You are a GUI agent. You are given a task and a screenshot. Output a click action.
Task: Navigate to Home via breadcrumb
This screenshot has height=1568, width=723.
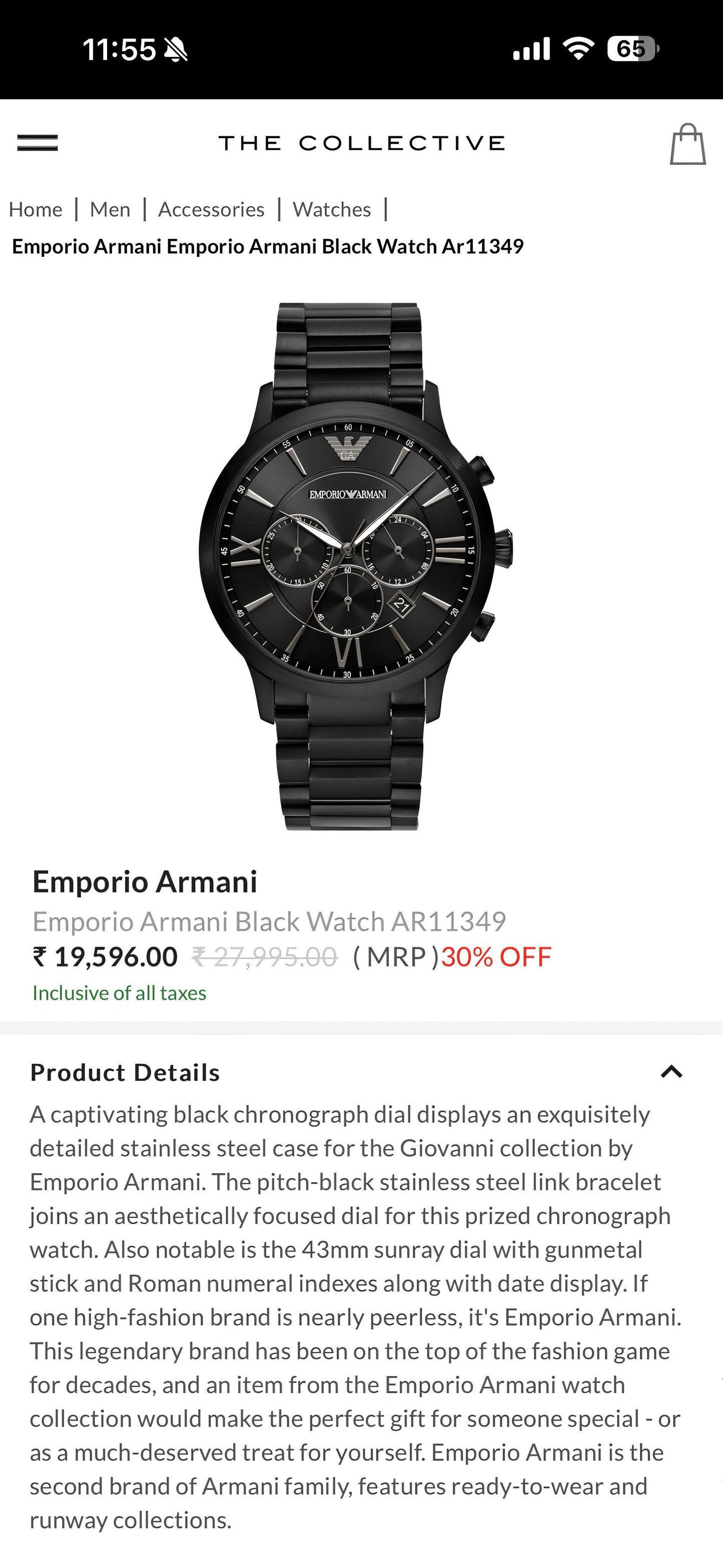click(x=36, y=209)
